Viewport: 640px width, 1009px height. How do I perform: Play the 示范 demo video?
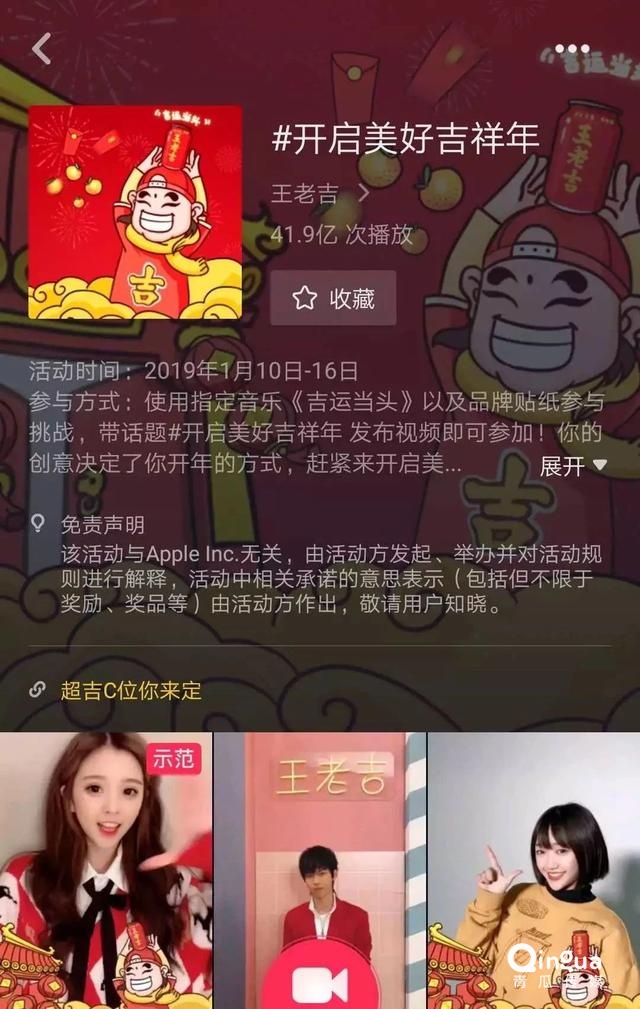105,870
